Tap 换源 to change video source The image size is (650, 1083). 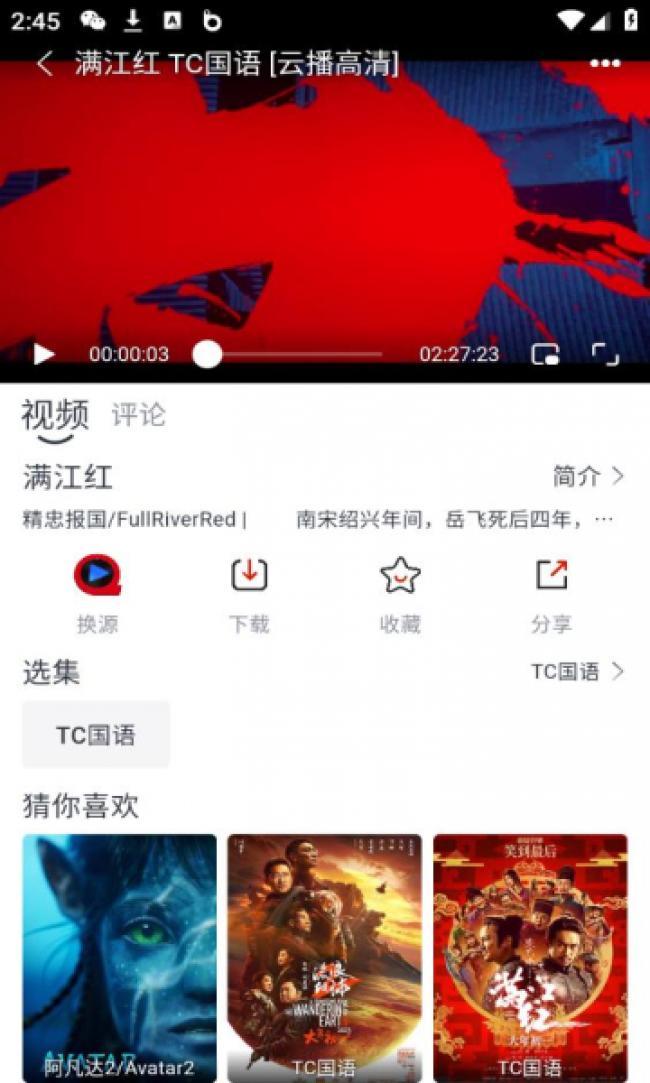[97, 594]
